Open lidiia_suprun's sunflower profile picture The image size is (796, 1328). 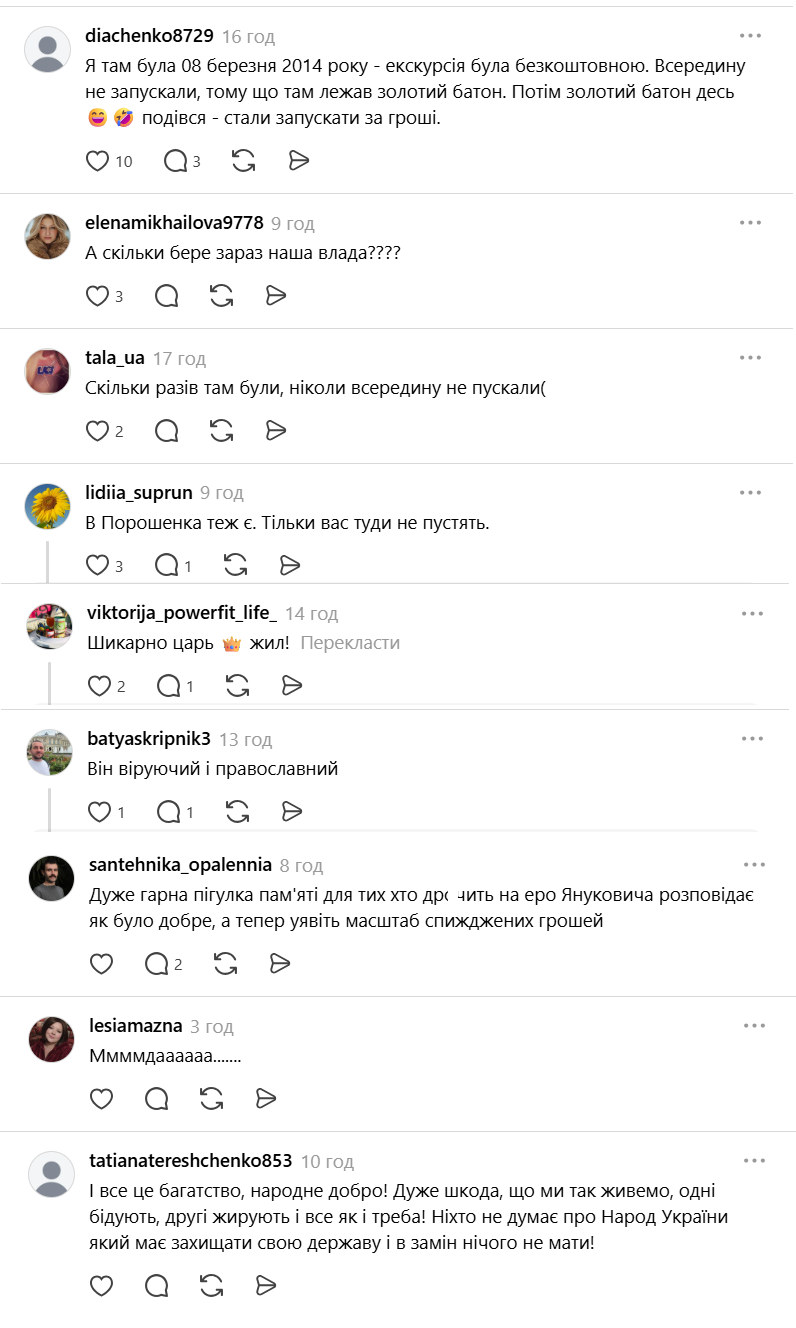pos(47,506)
